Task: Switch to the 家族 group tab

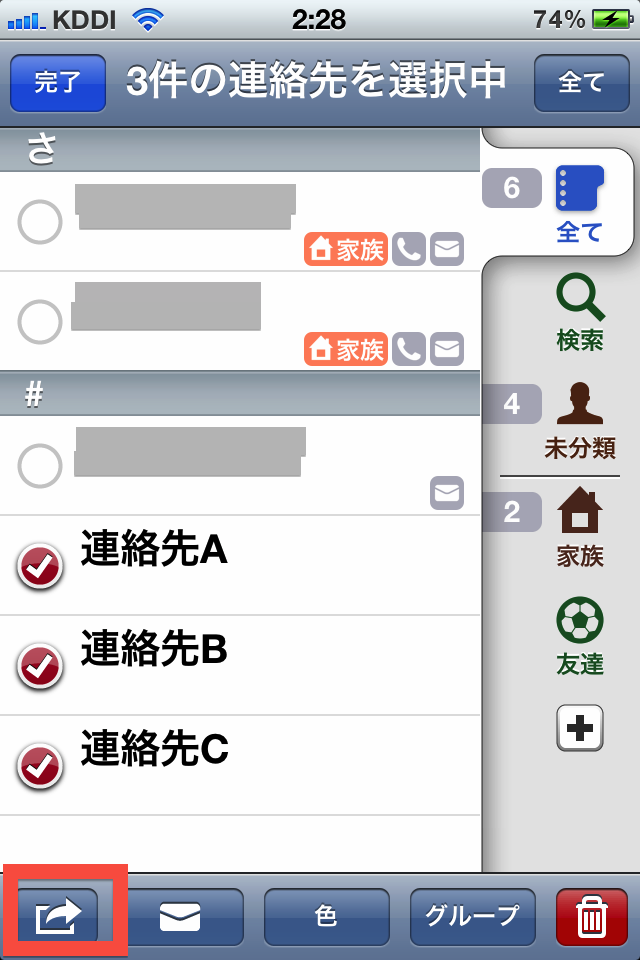Action: (580, 528)
